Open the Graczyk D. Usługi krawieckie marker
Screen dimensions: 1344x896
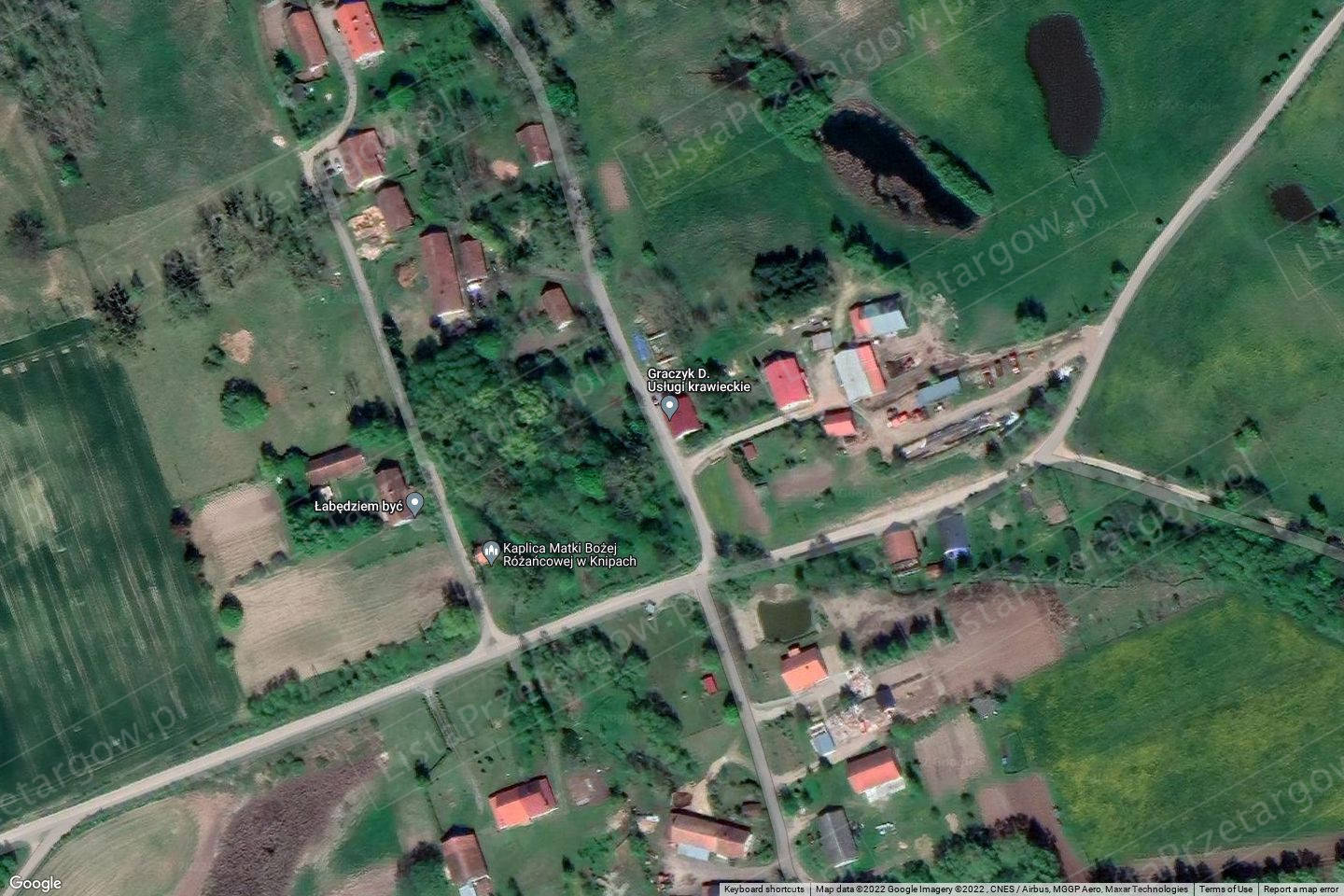click(x=669, y=406)
